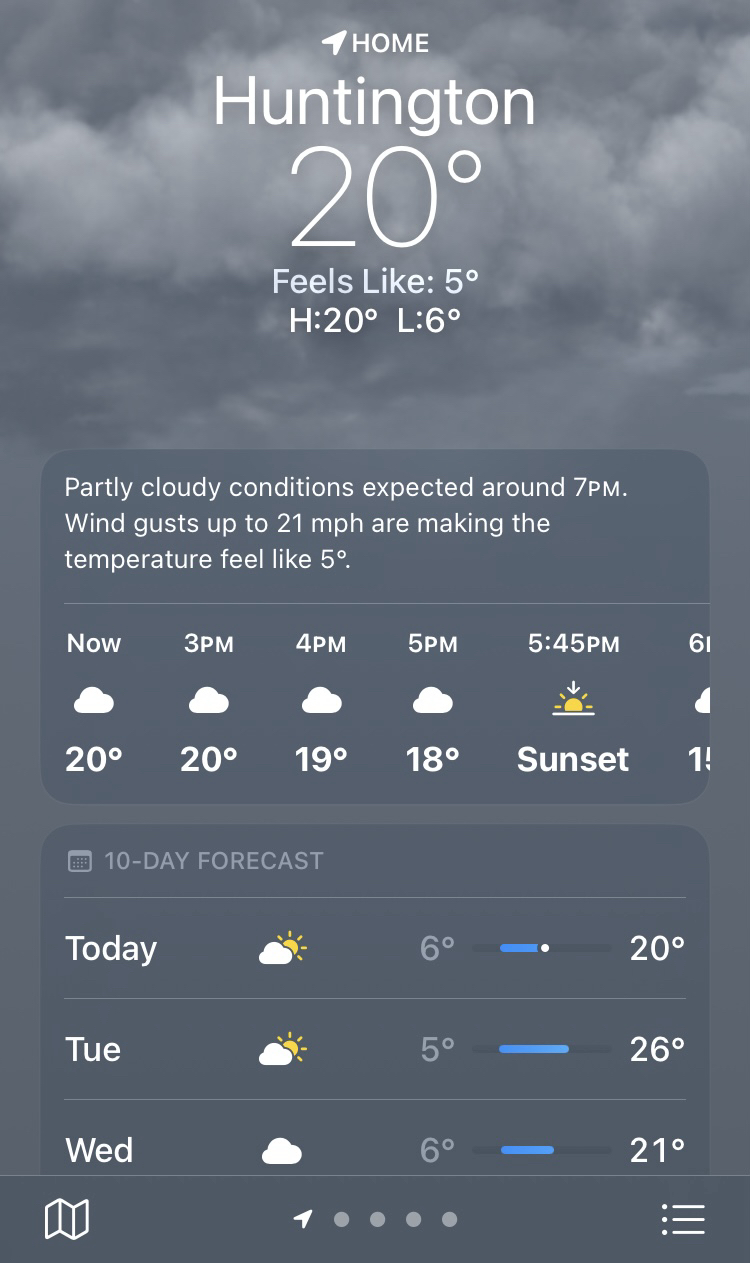The height and width of the screenshot is (1263, 750).
Task: Open the saved locations list
Action: tap(683, 1218)
